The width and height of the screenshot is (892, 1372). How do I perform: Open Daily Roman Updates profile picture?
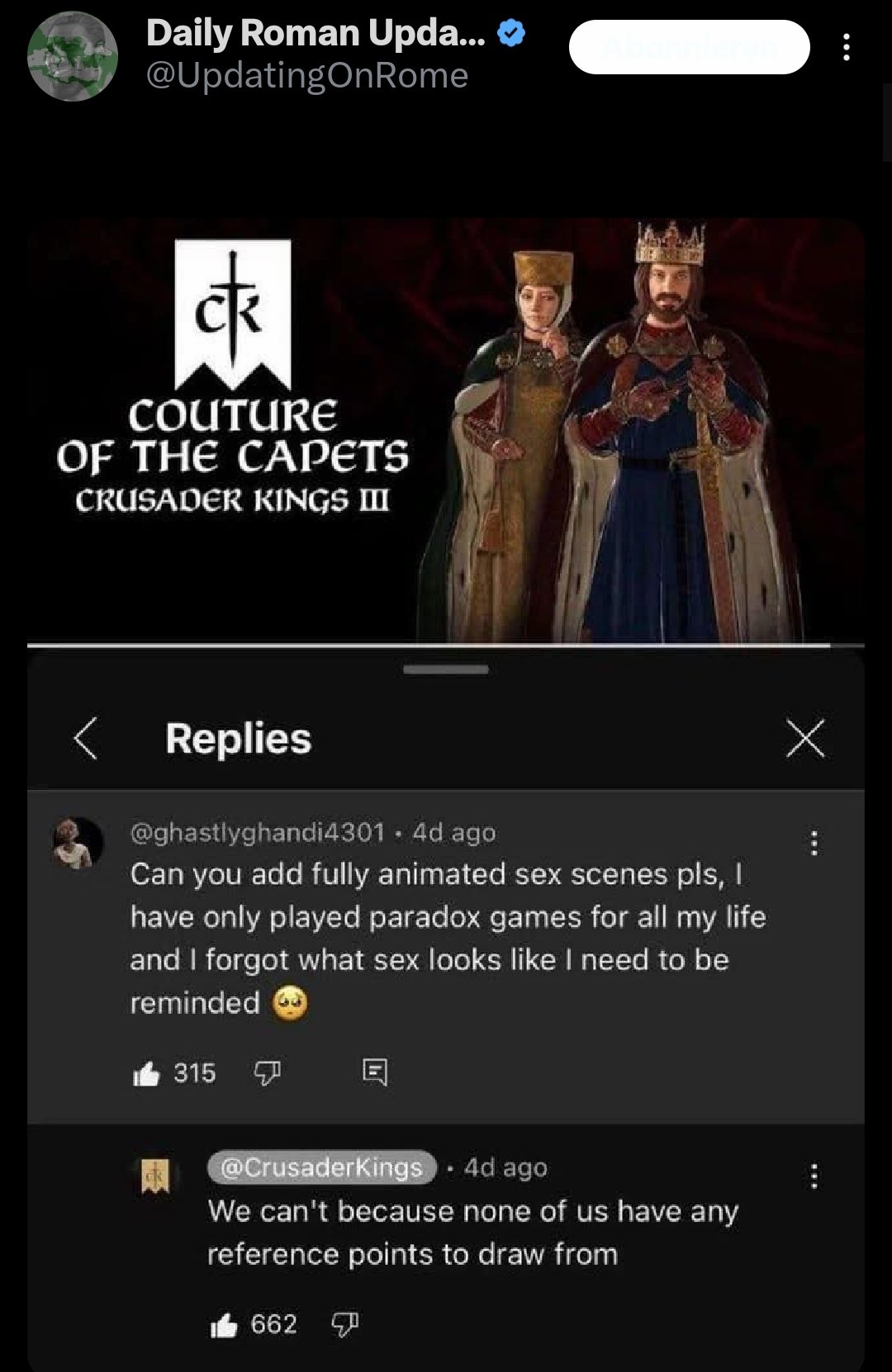[x=73, y=56]
